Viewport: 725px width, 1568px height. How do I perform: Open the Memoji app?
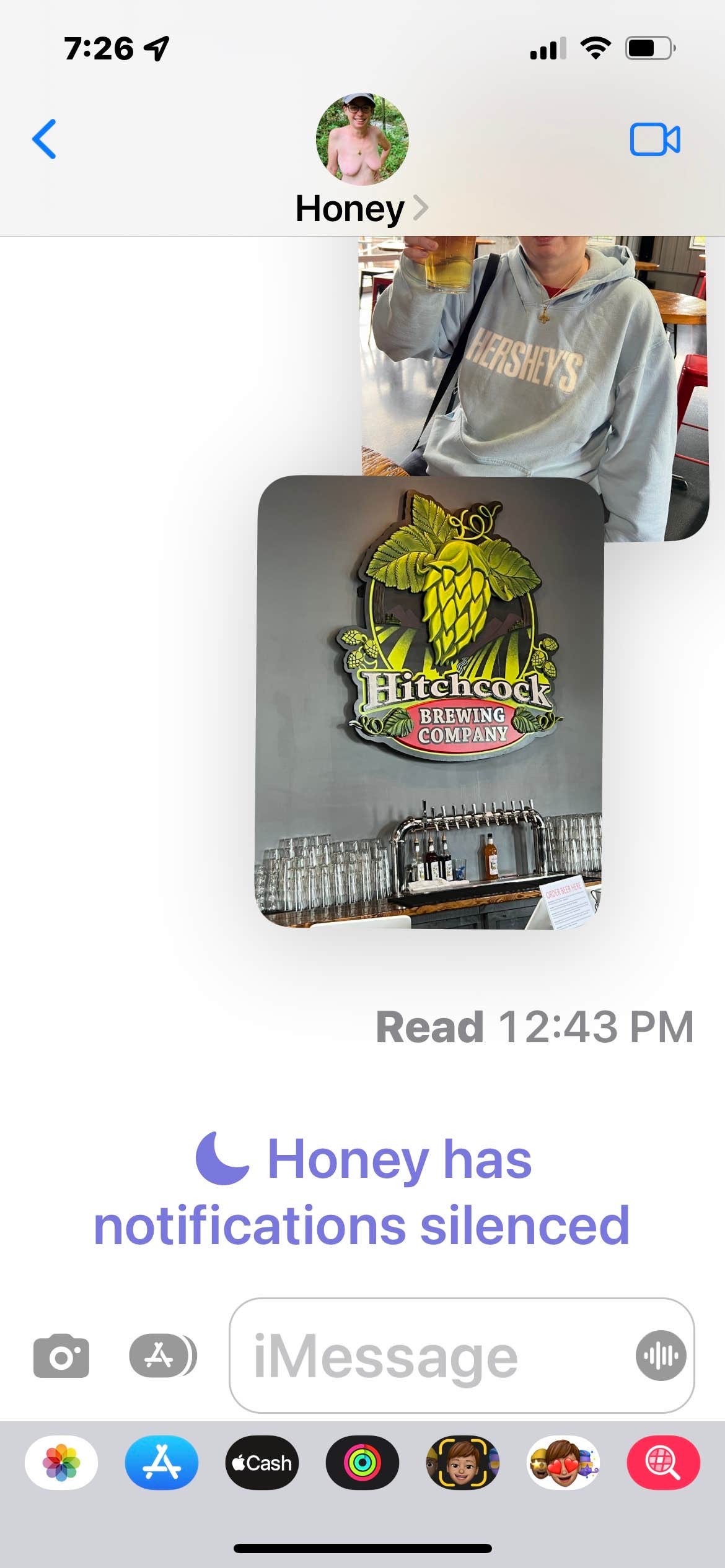click(462, 1462)
